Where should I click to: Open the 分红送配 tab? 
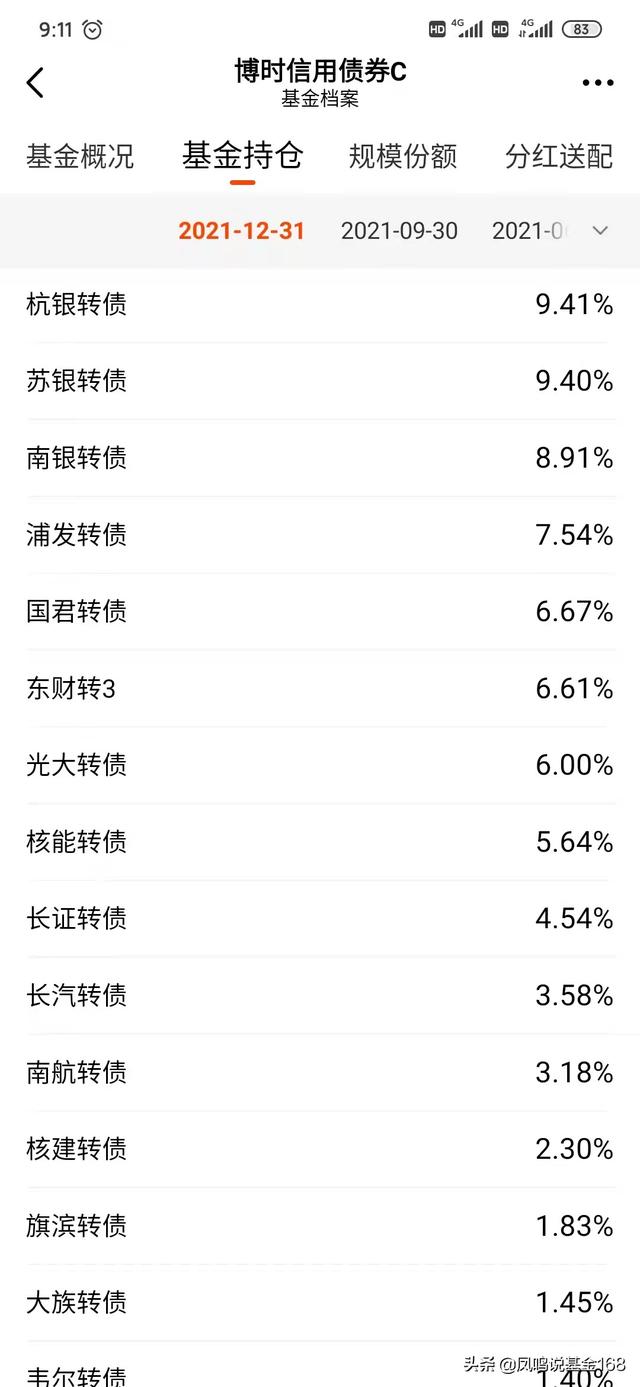(558, 157)
